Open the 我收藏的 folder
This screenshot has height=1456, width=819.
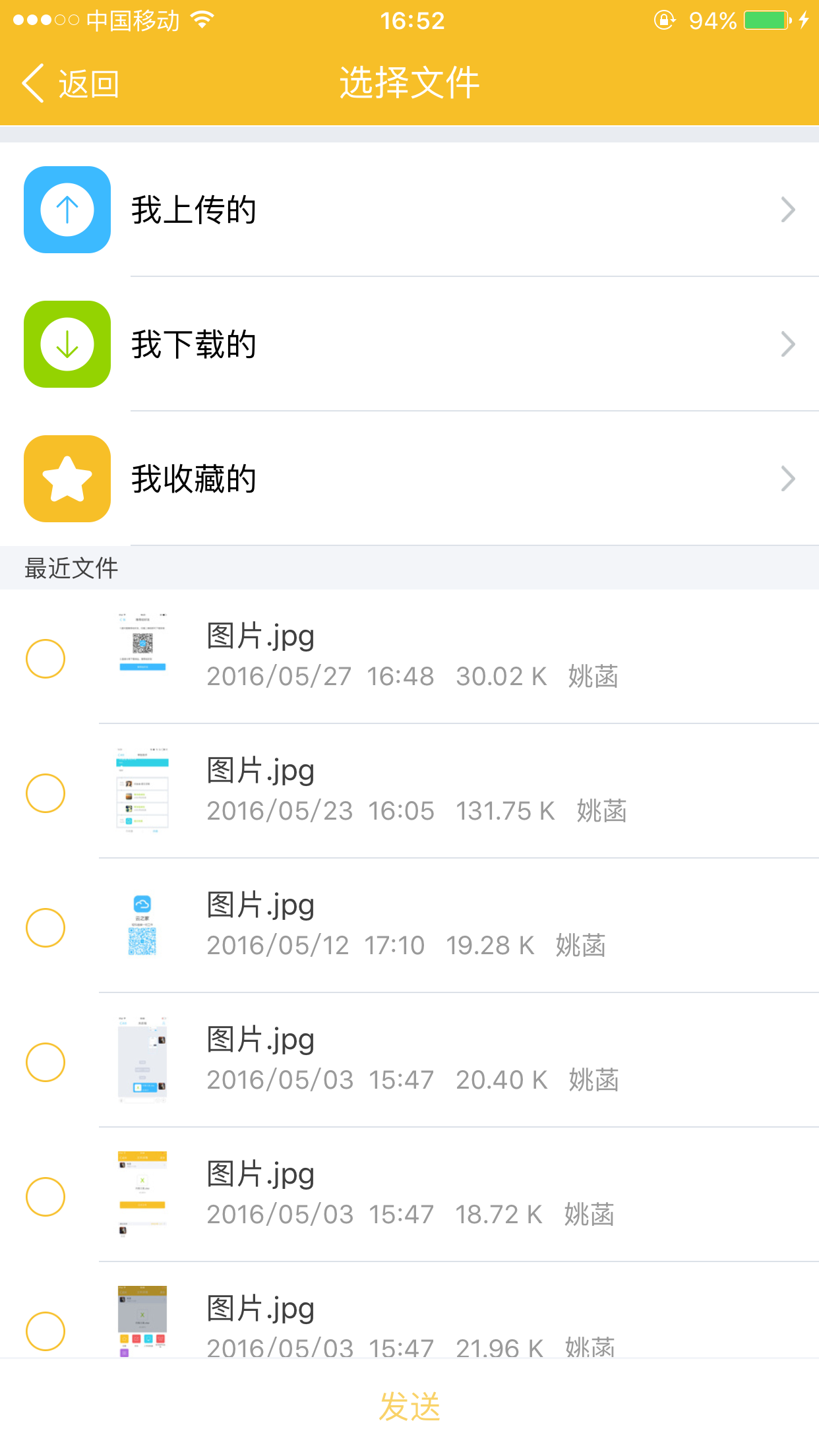click(x=409, y=479)
